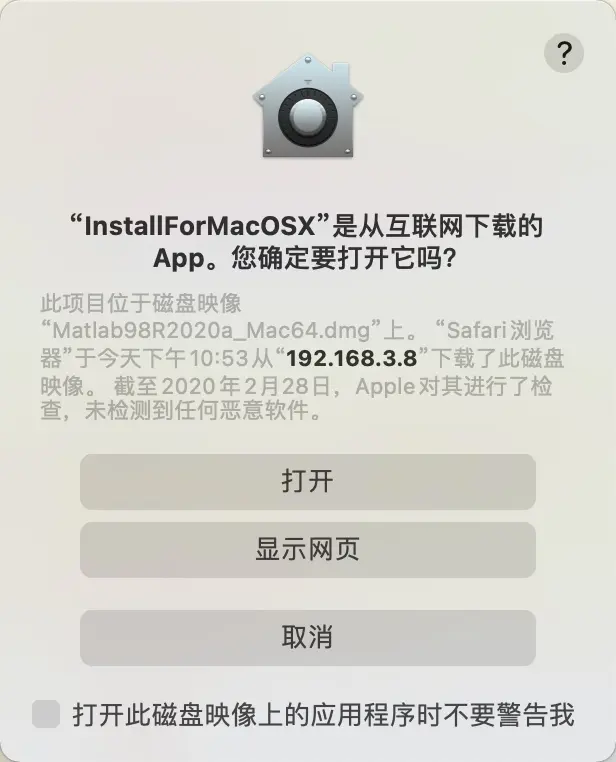Open the help question mark button
Image resolution: width=616 pixels, height=762 pixels.
pyautogui.click(x=563, y=52)
